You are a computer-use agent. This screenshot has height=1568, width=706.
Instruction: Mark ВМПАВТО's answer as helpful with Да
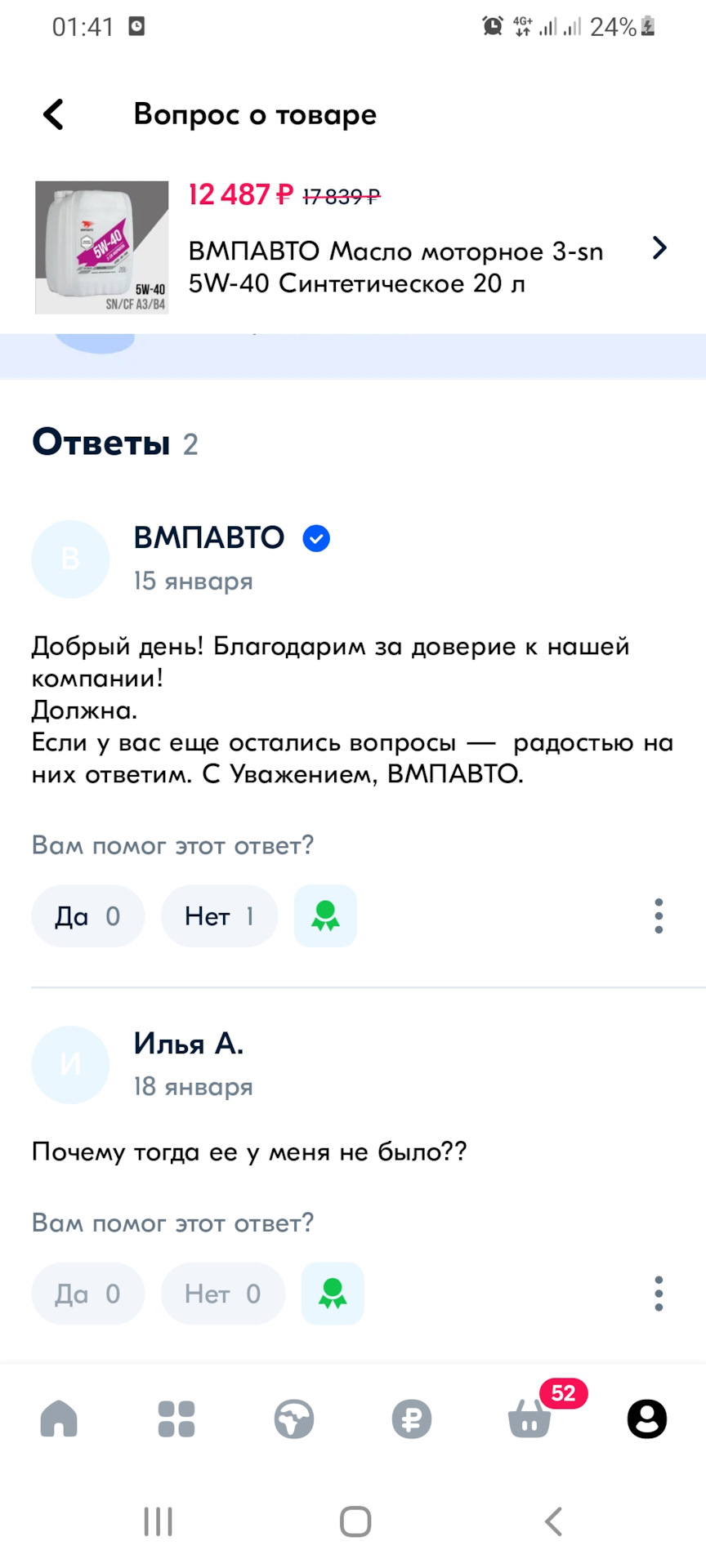[x=87, y=916]
